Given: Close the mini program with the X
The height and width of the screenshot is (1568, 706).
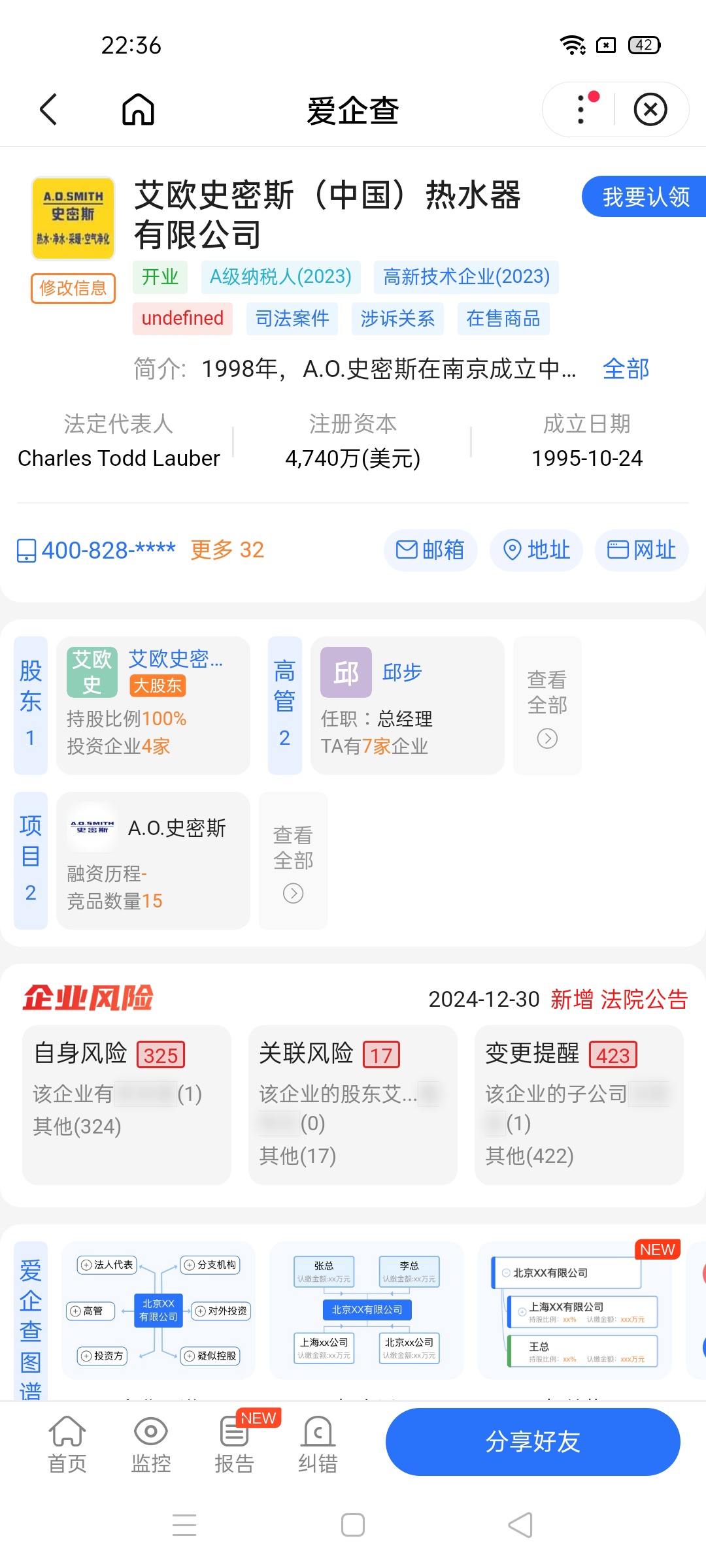Looking at the screenshot, I should [650, 109].
